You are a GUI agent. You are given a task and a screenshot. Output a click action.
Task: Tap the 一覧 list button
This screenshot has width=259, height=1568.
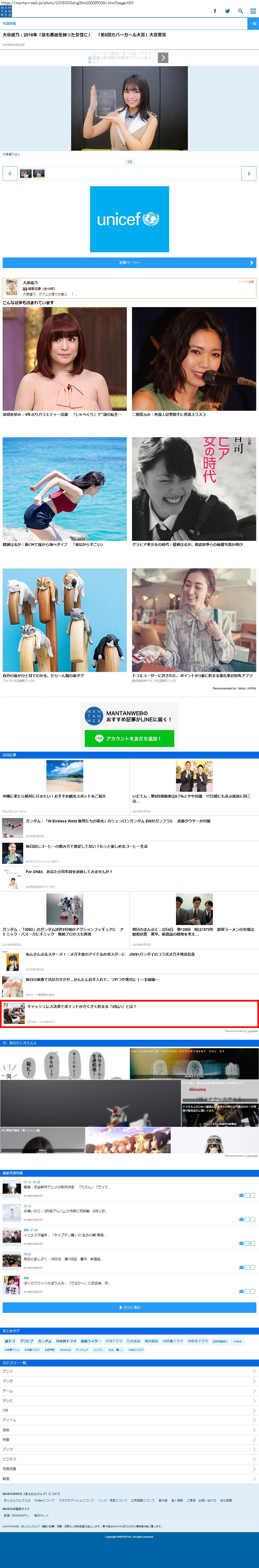coord(253,24)
